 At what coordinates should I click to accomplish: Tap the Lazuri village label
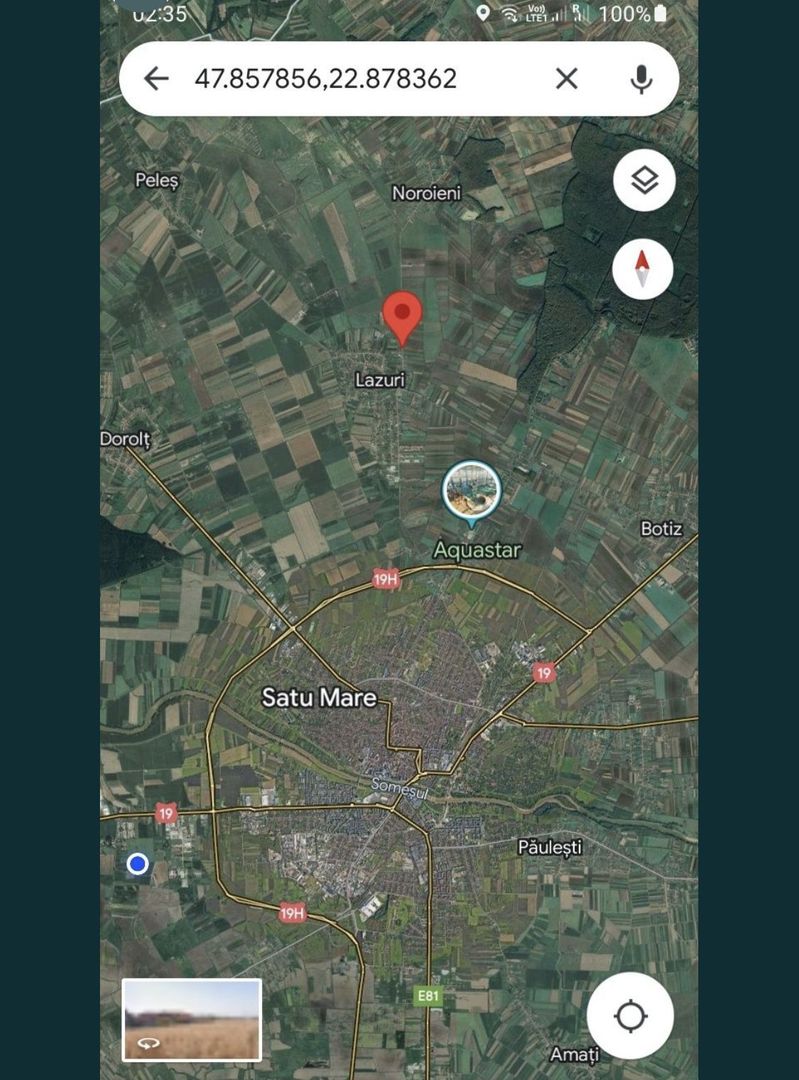pyautogui.click(x=381, y=380)
